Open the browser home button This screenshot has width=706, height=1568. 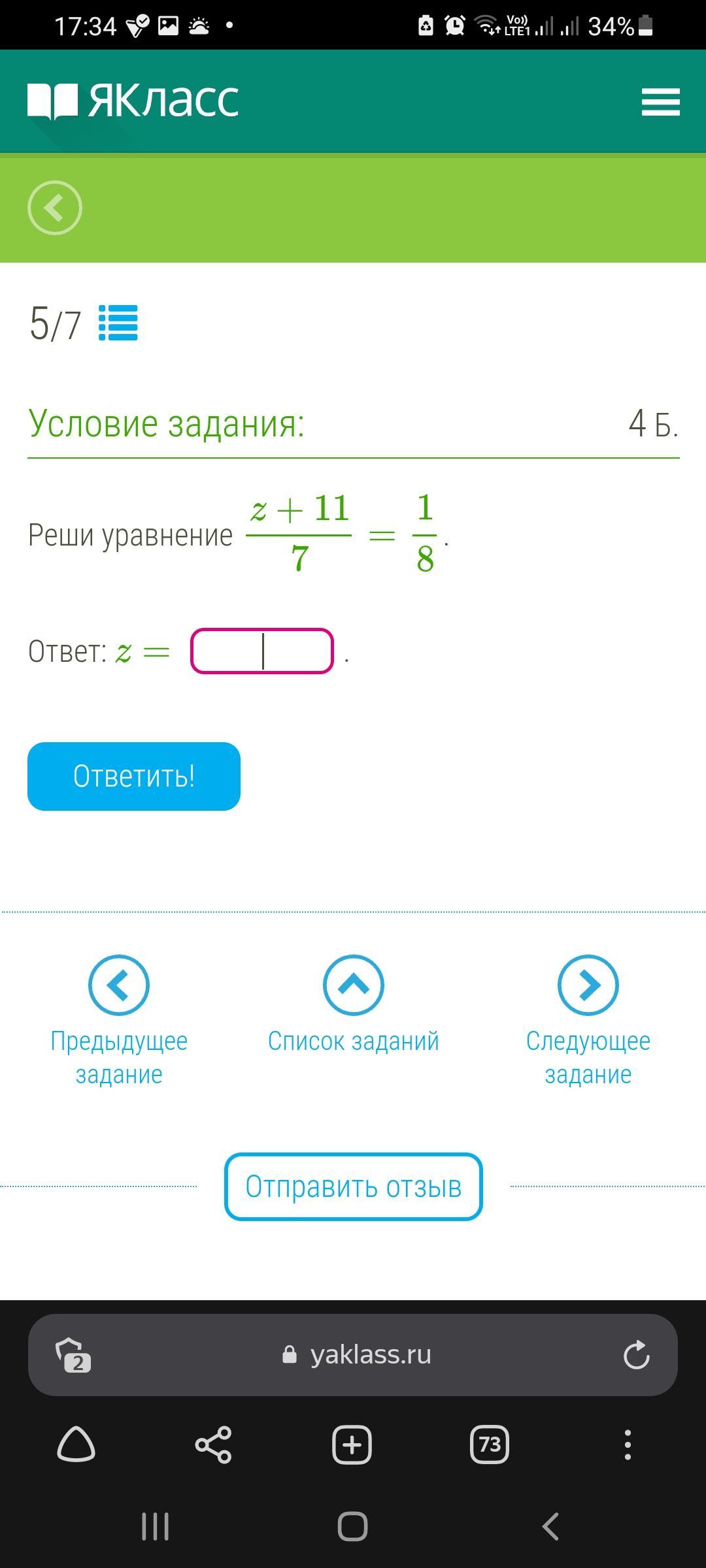coord(76,1444)
